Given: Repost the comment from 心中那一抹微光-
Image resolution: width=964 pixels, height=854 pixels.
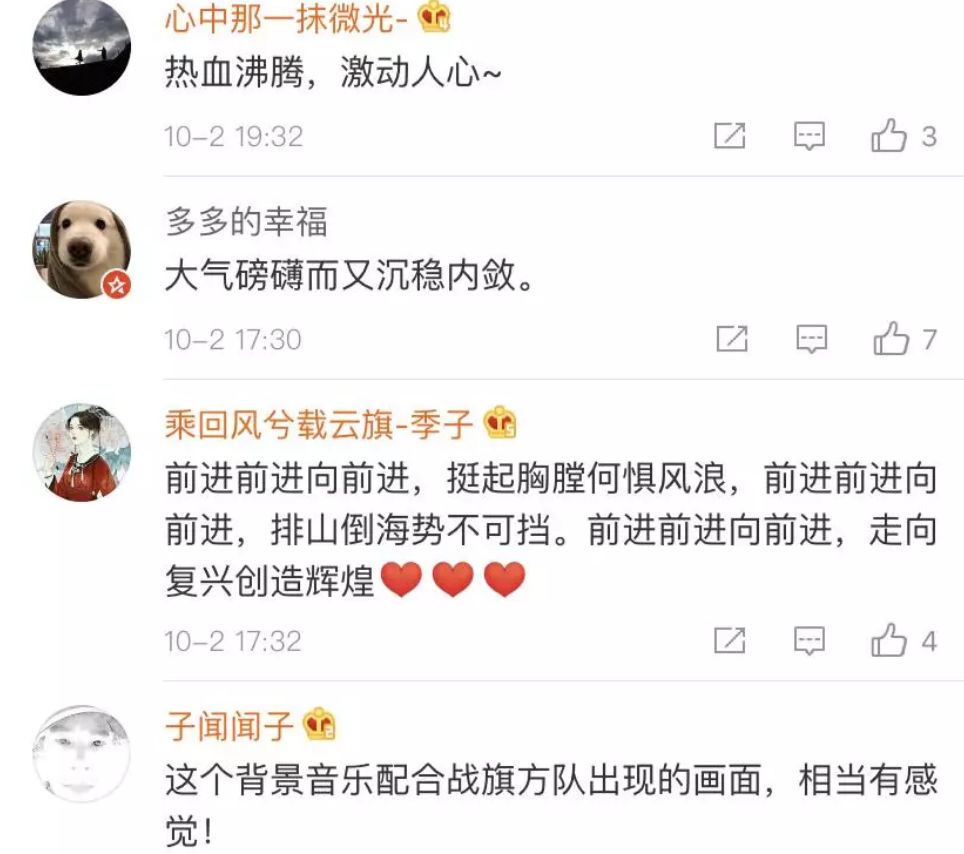Looking at the screenshot, I should coord(730,136).
